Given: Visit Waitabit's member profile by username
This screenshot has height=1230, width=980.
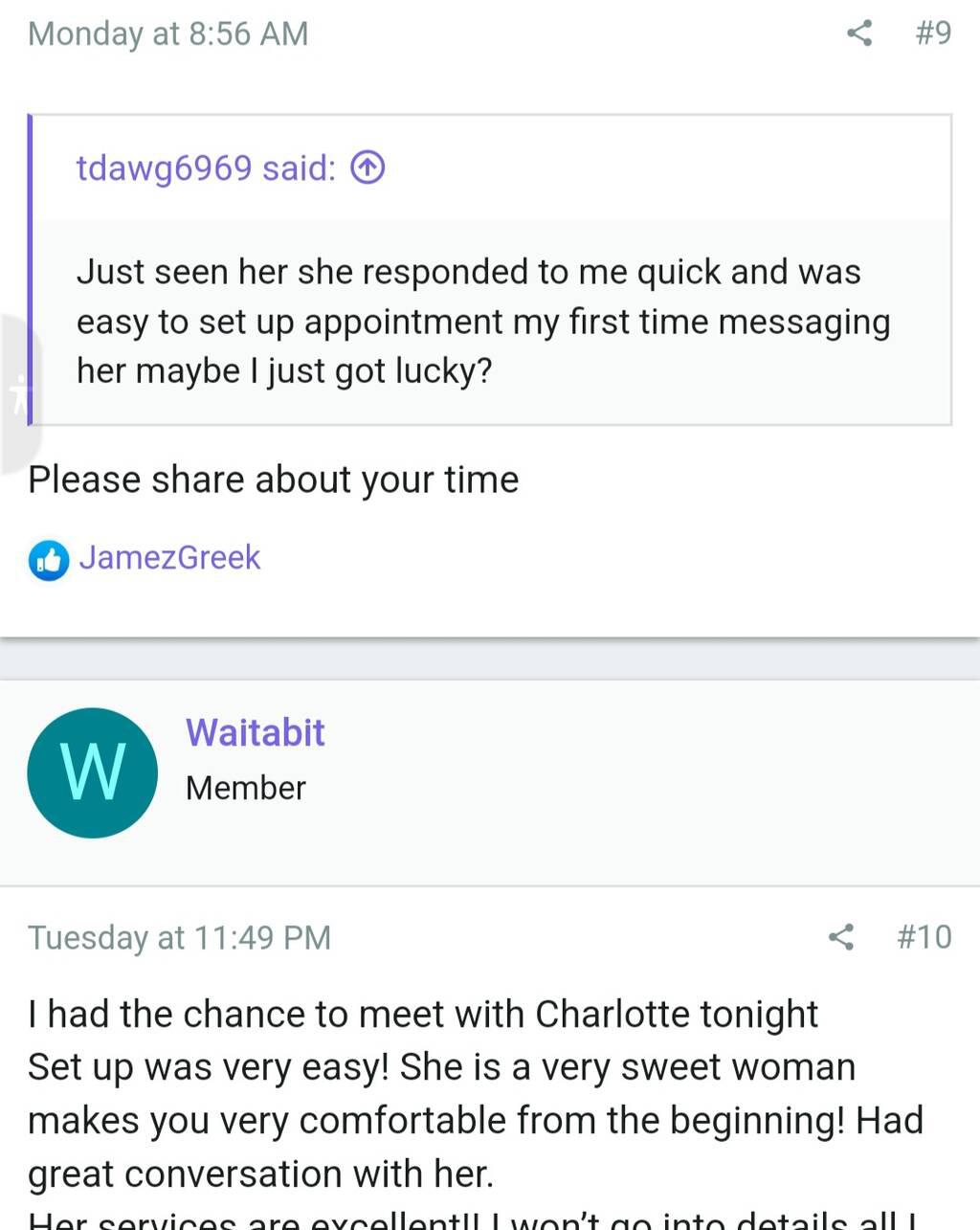Looking at the screenshot, I should (255, 732).
